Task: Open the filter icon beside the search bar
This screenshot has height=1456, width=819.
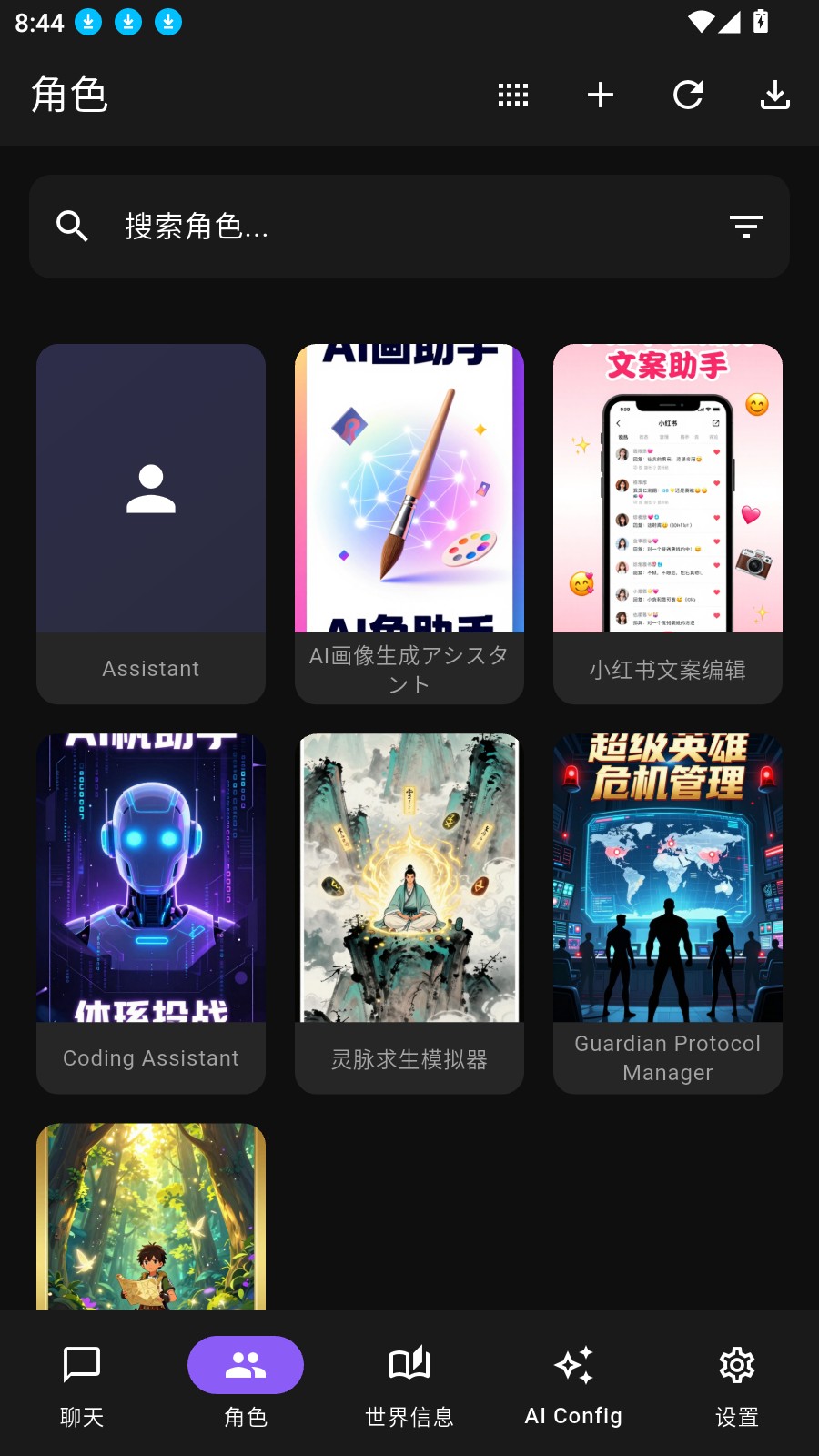Action: click(745, 227)
